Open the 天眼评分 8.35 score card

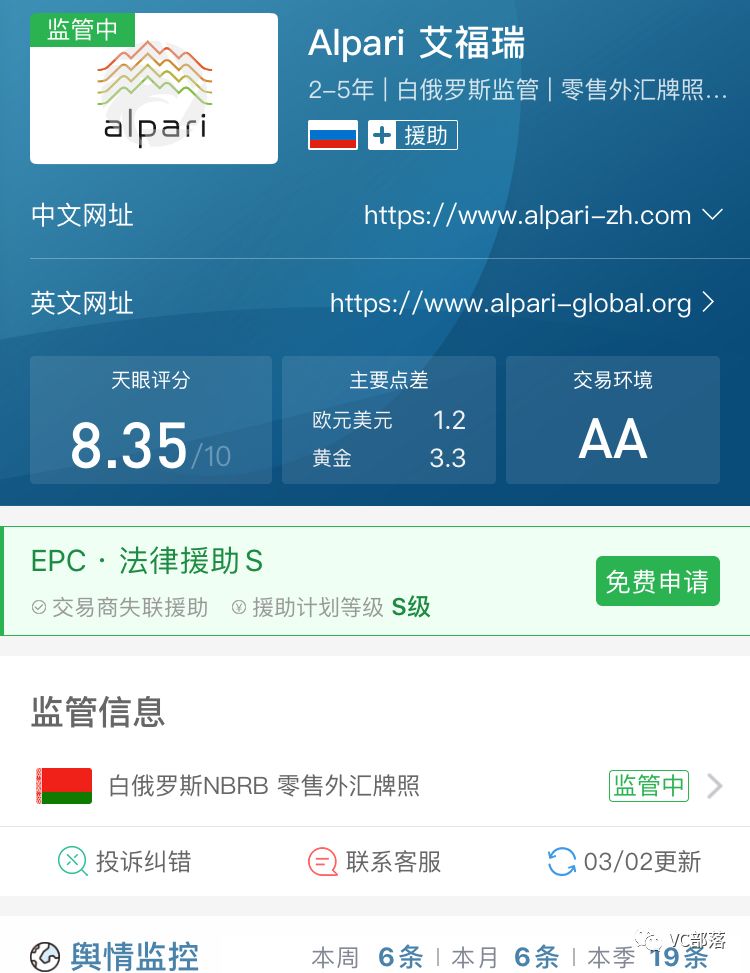(151, 420)
